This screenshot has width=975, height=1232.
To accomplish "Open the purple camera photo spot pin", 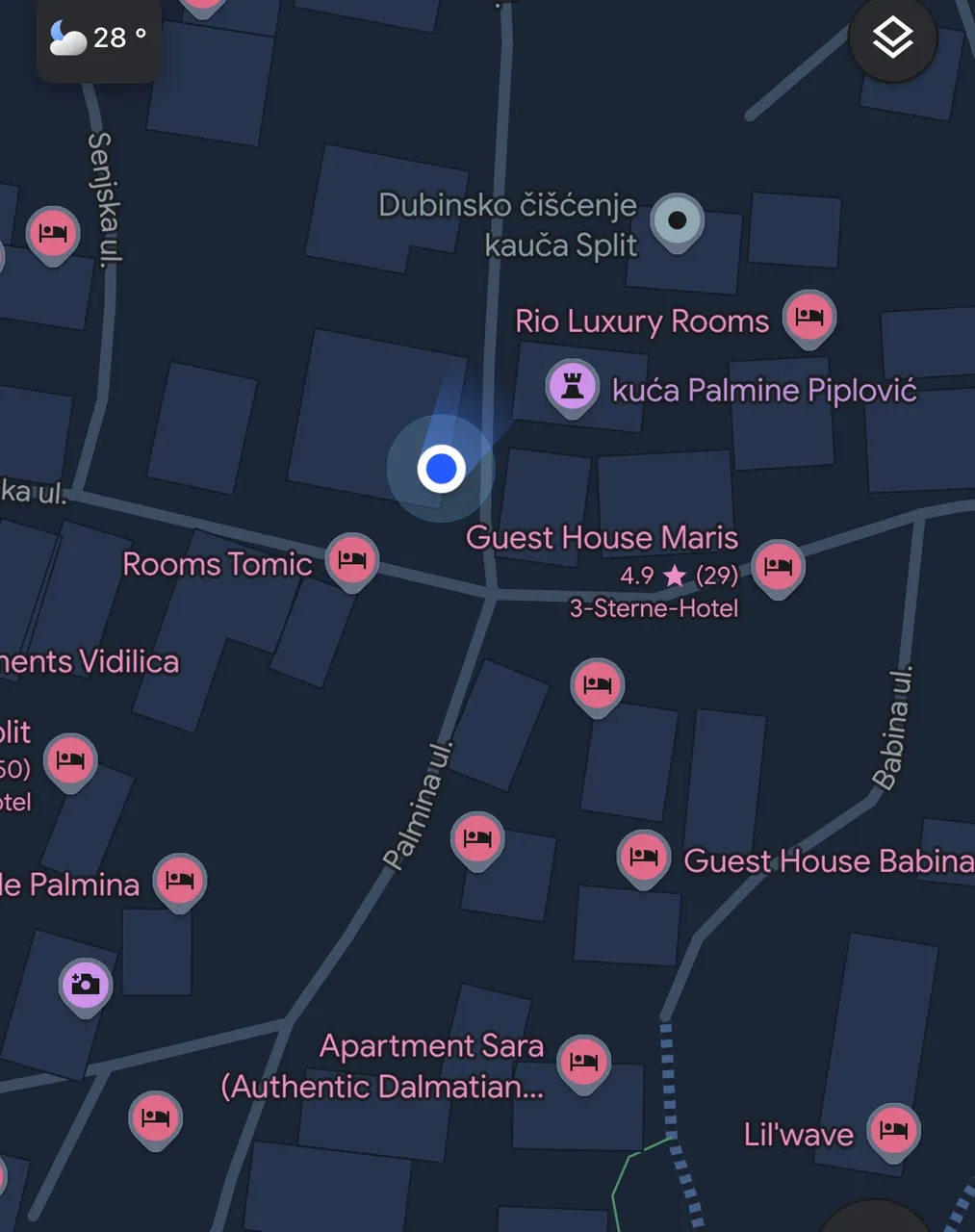I will (x=86, y=985).
